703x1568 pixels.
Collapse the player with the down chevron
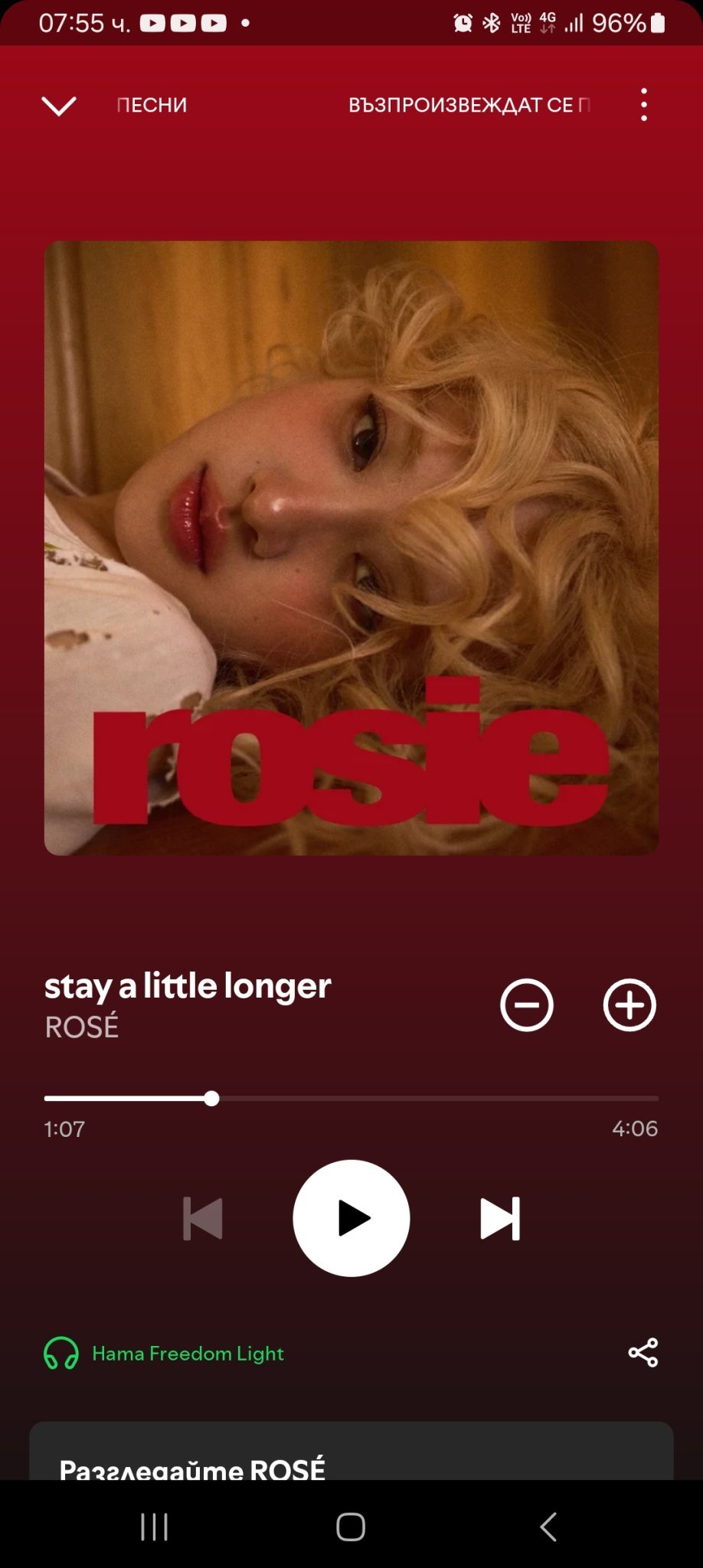coord(59,106)
